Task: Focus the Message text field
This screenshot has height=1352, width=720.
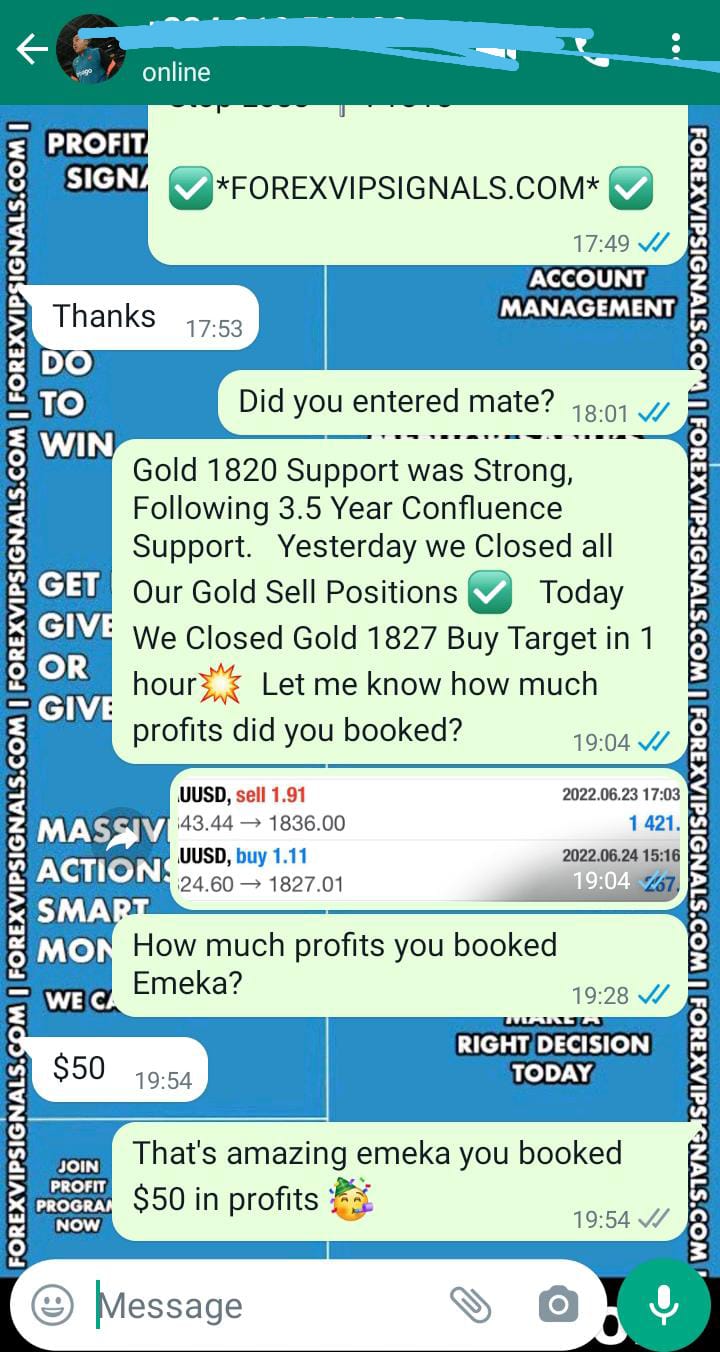Action: 260,1305
